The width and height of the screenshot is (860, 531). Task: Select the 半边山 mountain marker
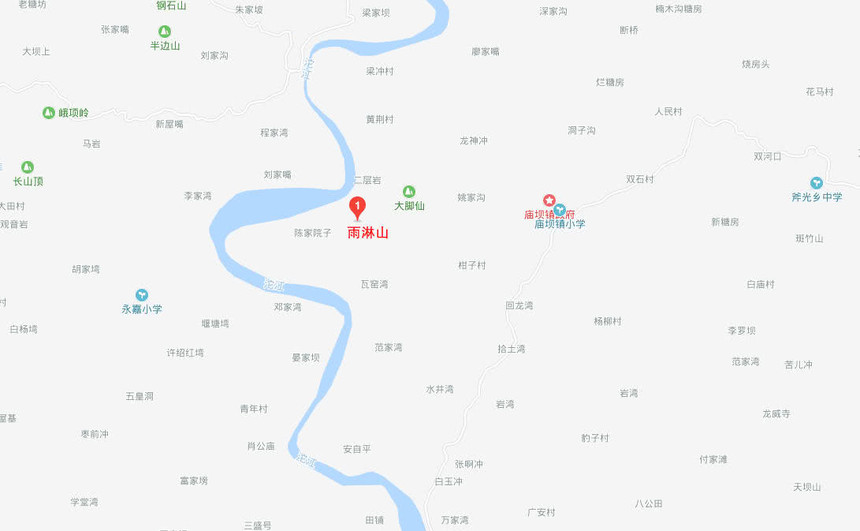[165, 31]
